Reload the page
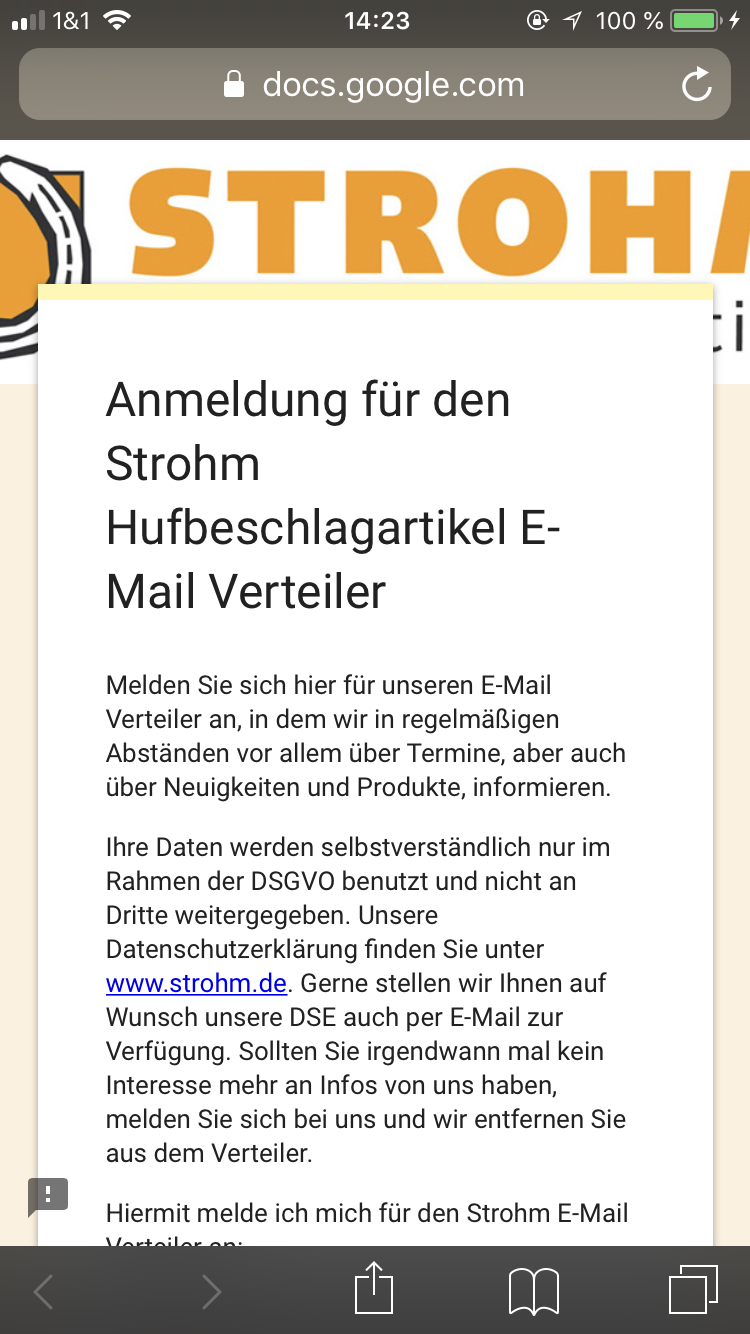Viewport: 750px width, 1334px height. coord(696,85)
